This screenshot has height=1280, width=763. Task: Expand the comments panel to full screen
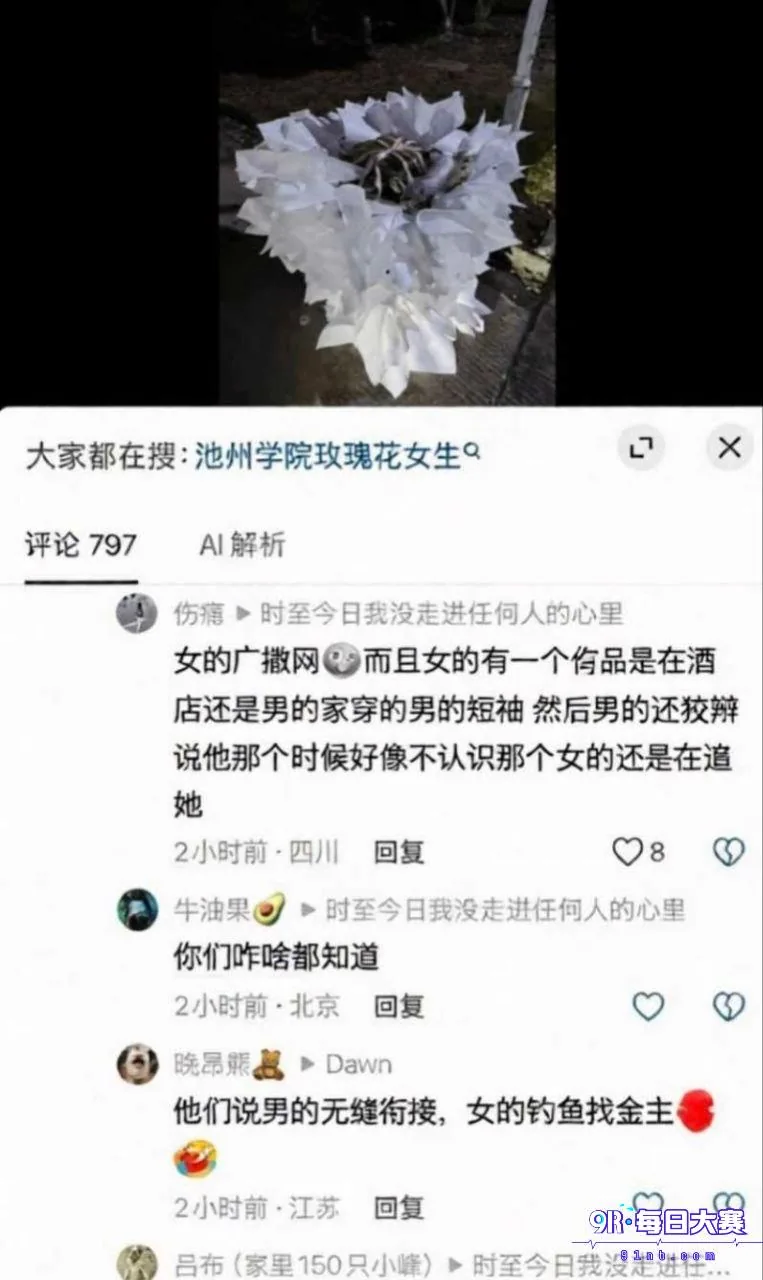640,447
